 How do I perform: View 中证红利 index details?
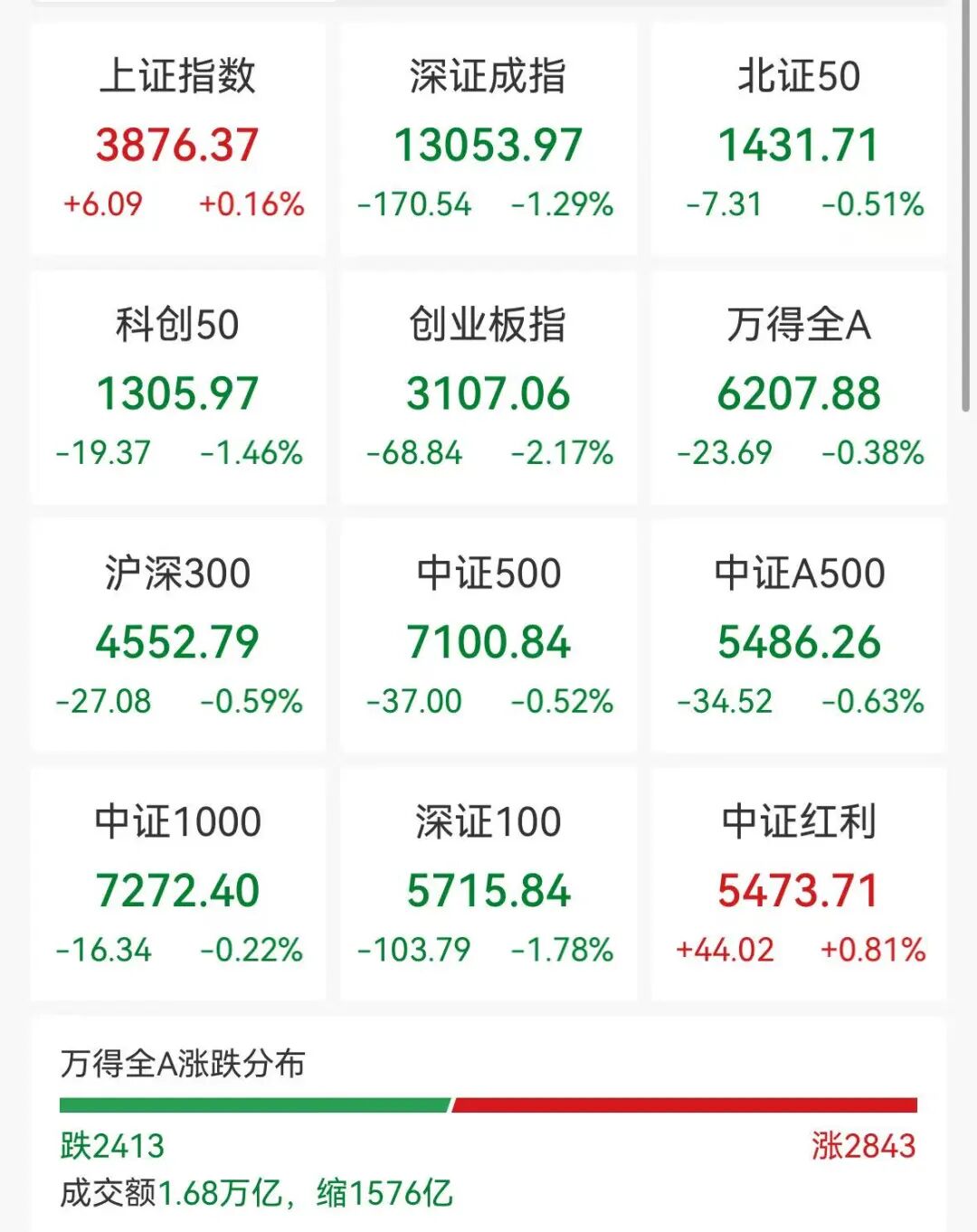coord(799,886)
